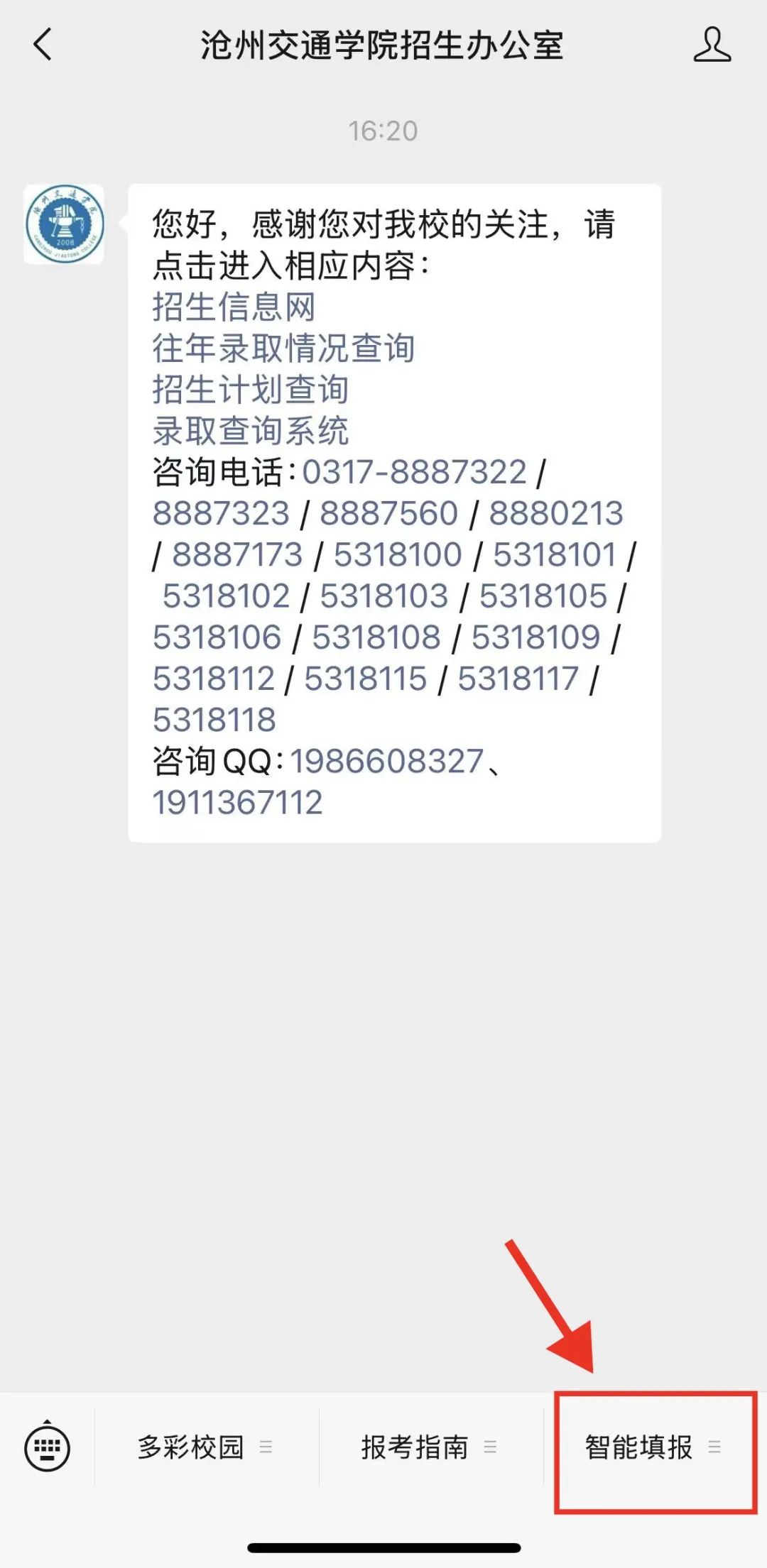Tap the phone number 5318118
The width and height of the screenshot is (767, 1568).
pos(214,720)
